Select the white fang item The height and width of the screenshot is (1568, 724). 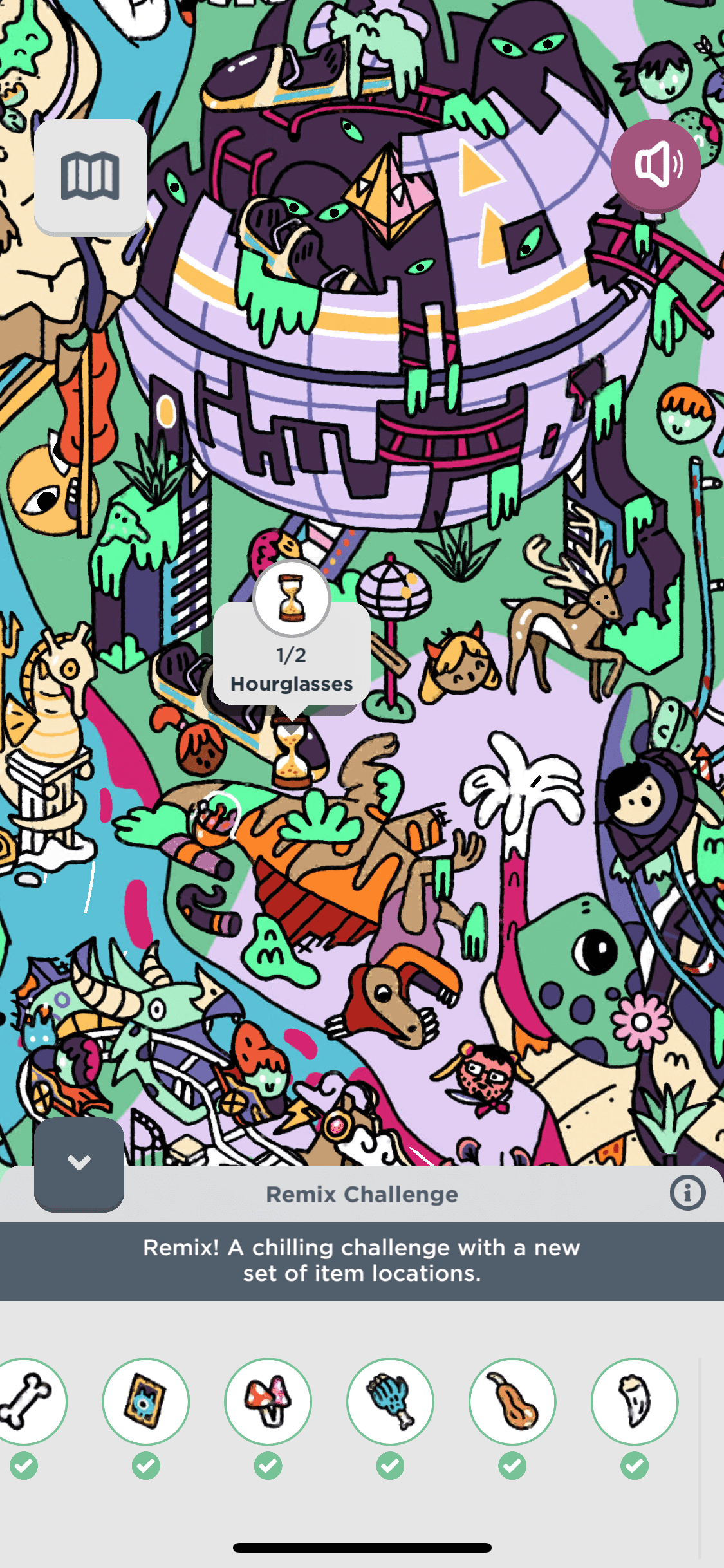click(635, 1402)
